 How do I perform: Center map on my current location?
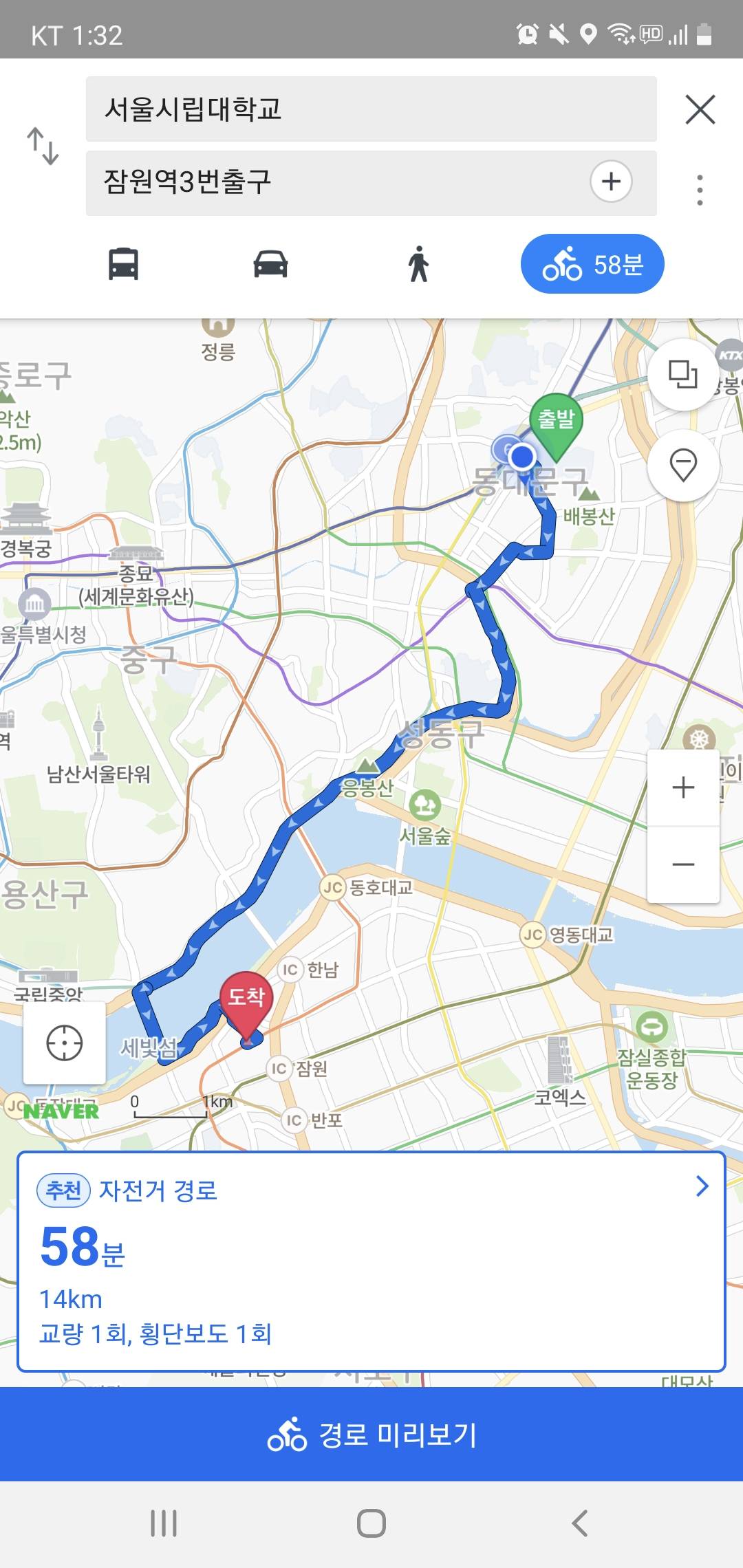click(65, 1043)
